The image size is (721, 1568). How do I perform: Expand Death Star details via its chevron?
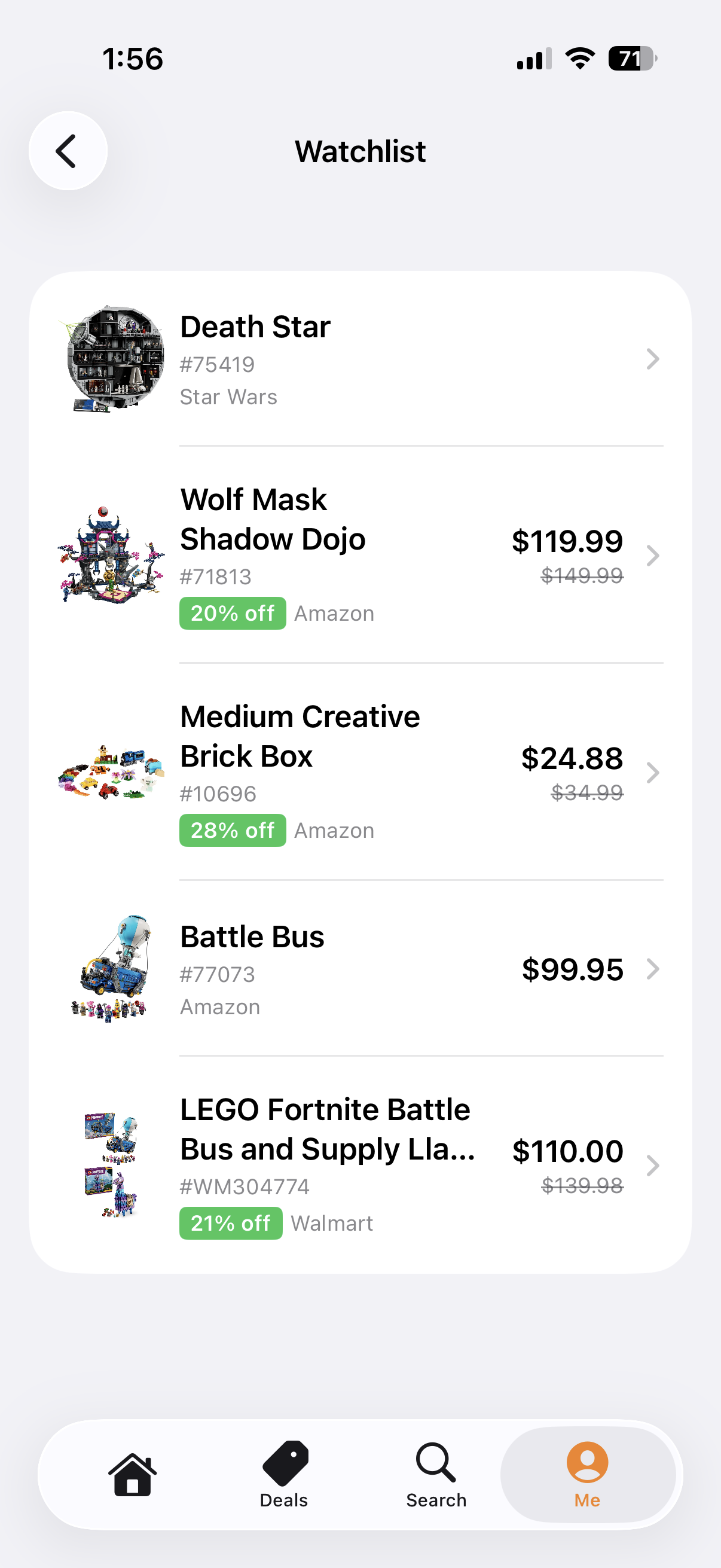point(653,359)
